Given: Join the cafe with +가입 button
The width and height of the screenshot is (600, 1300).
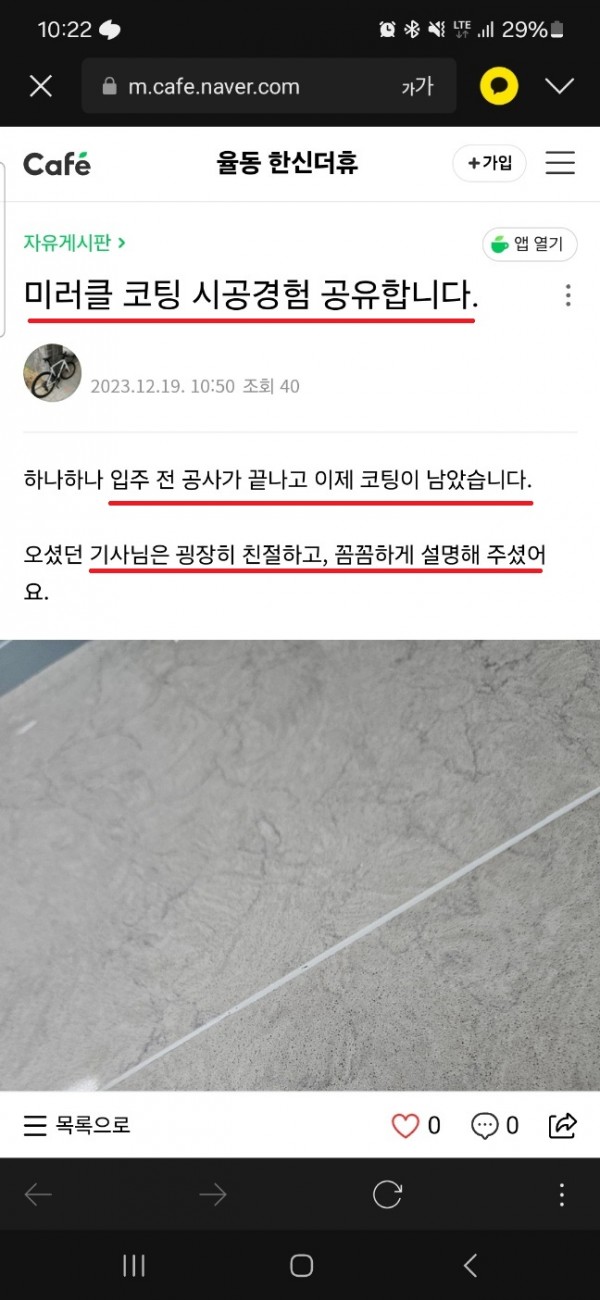Looking at the screenshot, I should [489, 163].
